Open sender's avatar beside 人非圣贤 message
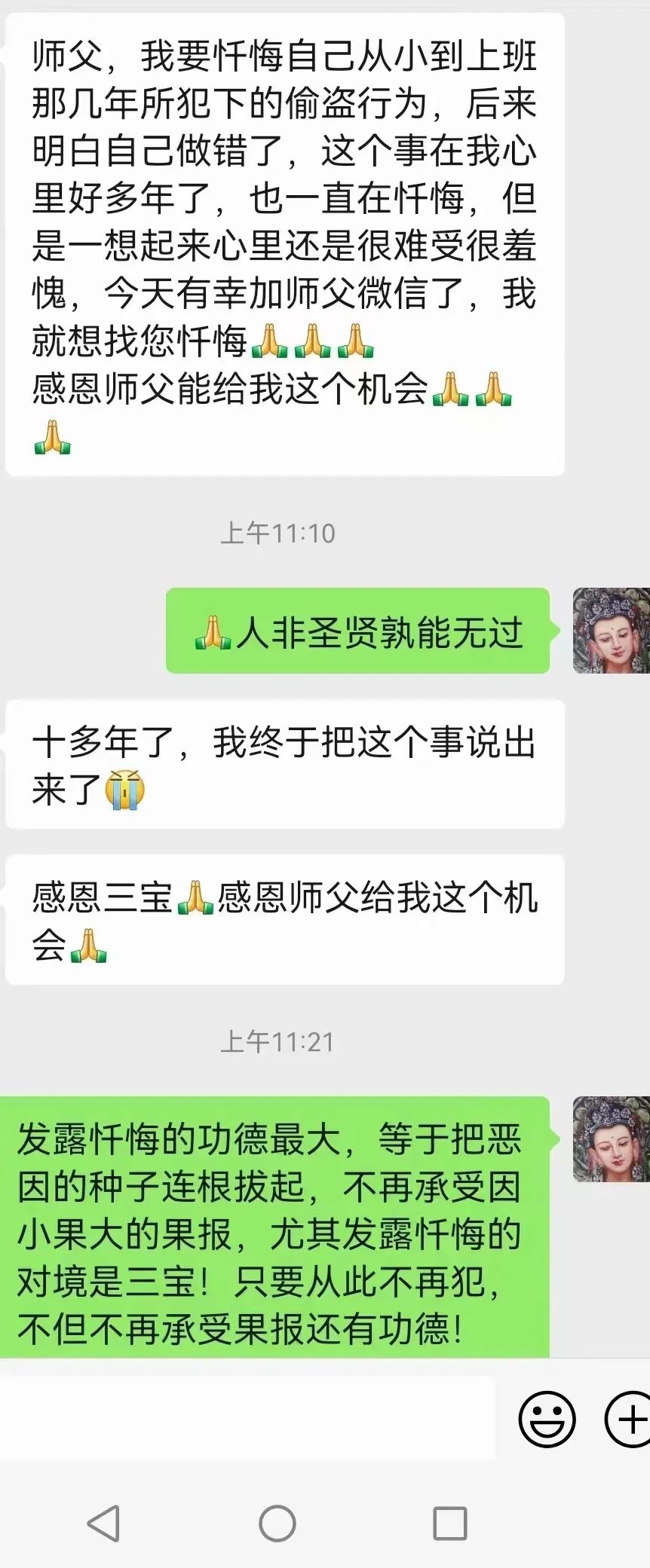This screenshot has width=650, height=1568. pyautogui.click(x=611, y=631)
